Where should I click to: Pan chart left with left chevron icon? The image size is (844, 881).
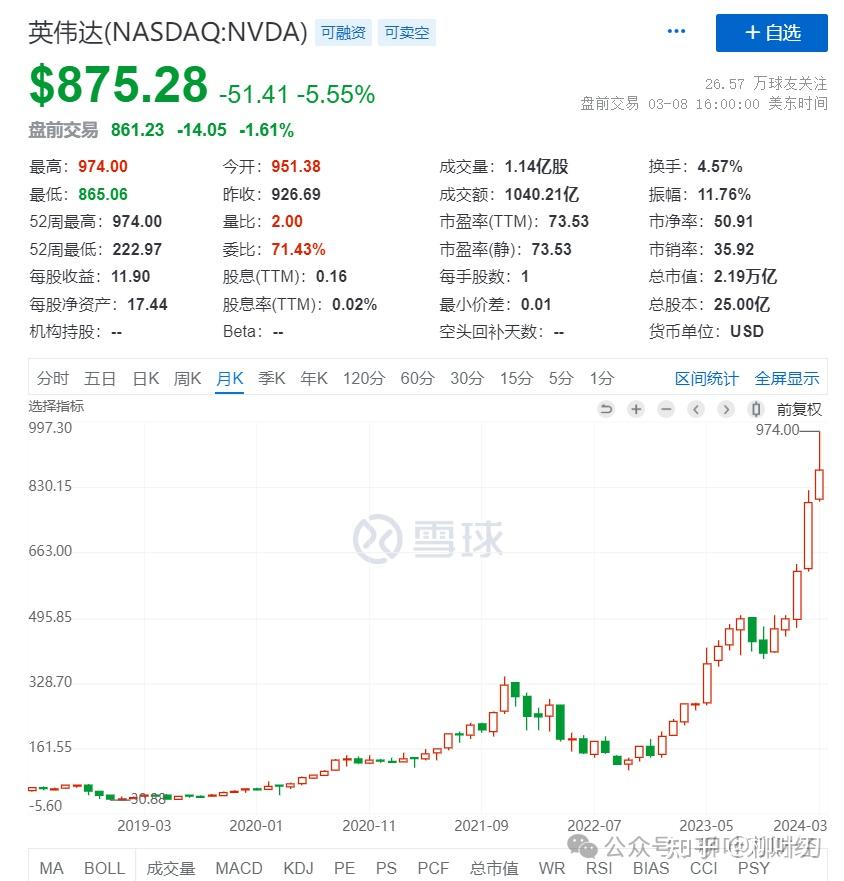(696, 409)
